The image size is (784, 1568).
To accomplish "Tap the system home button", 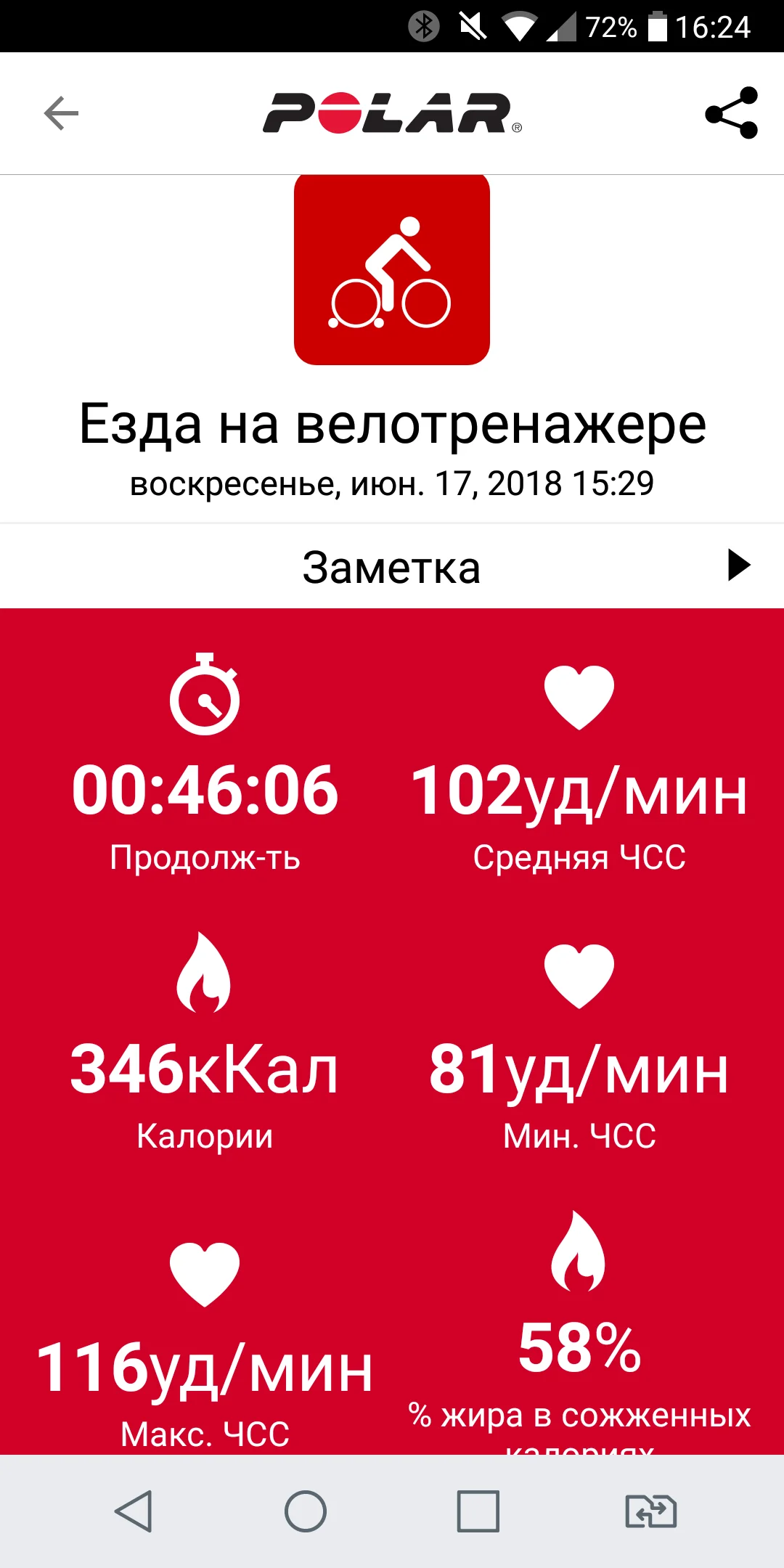I will [x=306, y=1511].
